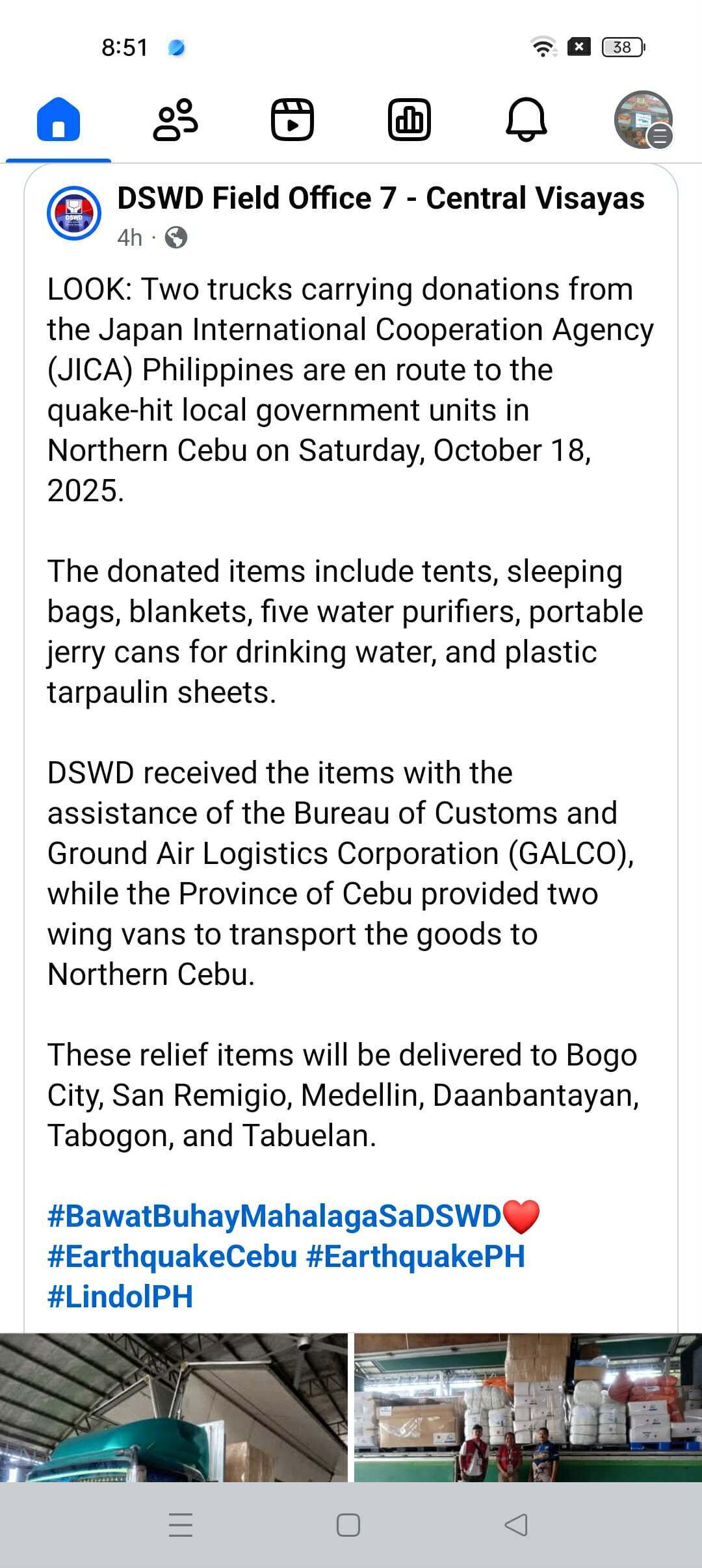This screenshot has width=702, height=1568.
Task: Open hashtag #BawatBuhayMahalagaSaDSWD
Action: point(274,1216)
